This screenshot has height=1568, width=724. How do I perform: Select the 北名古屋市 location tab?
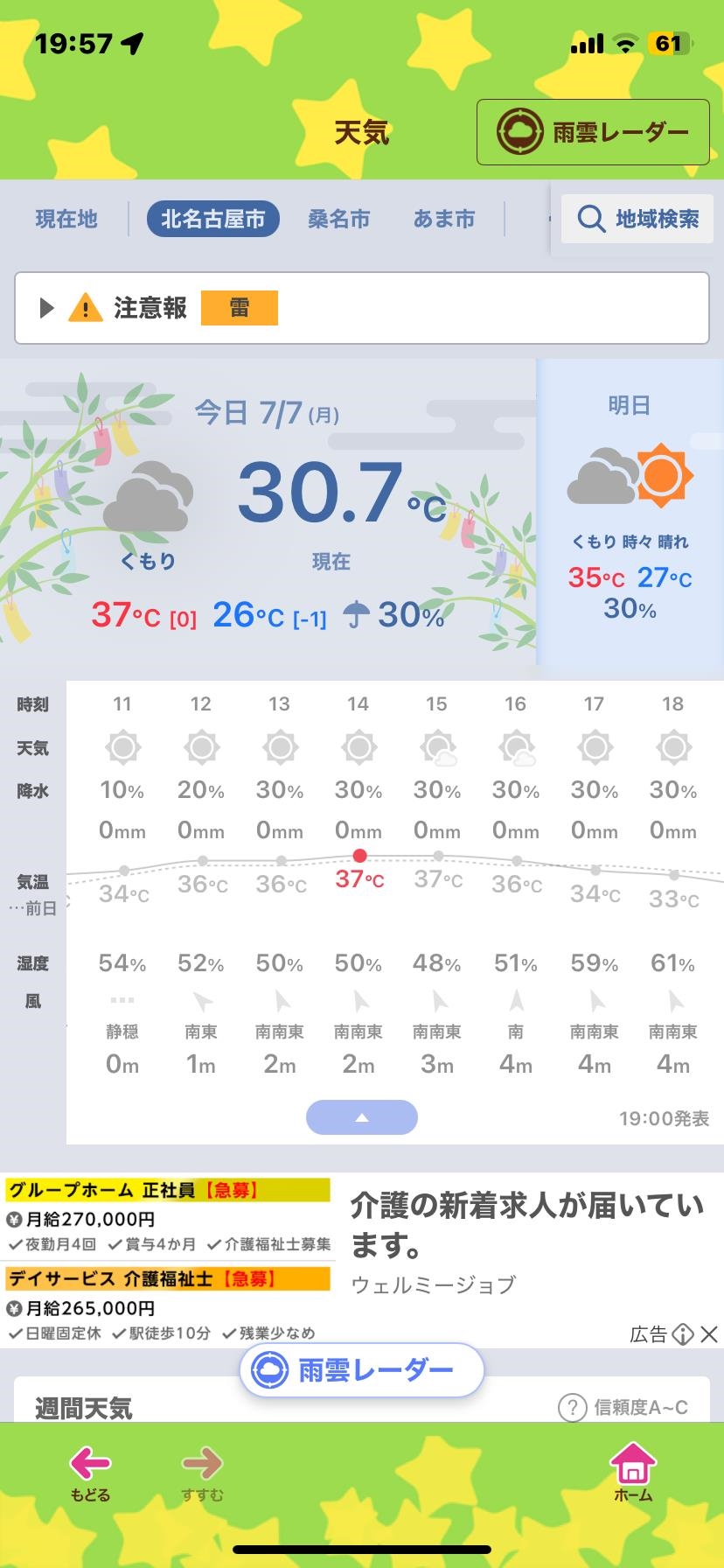(212, 219)
